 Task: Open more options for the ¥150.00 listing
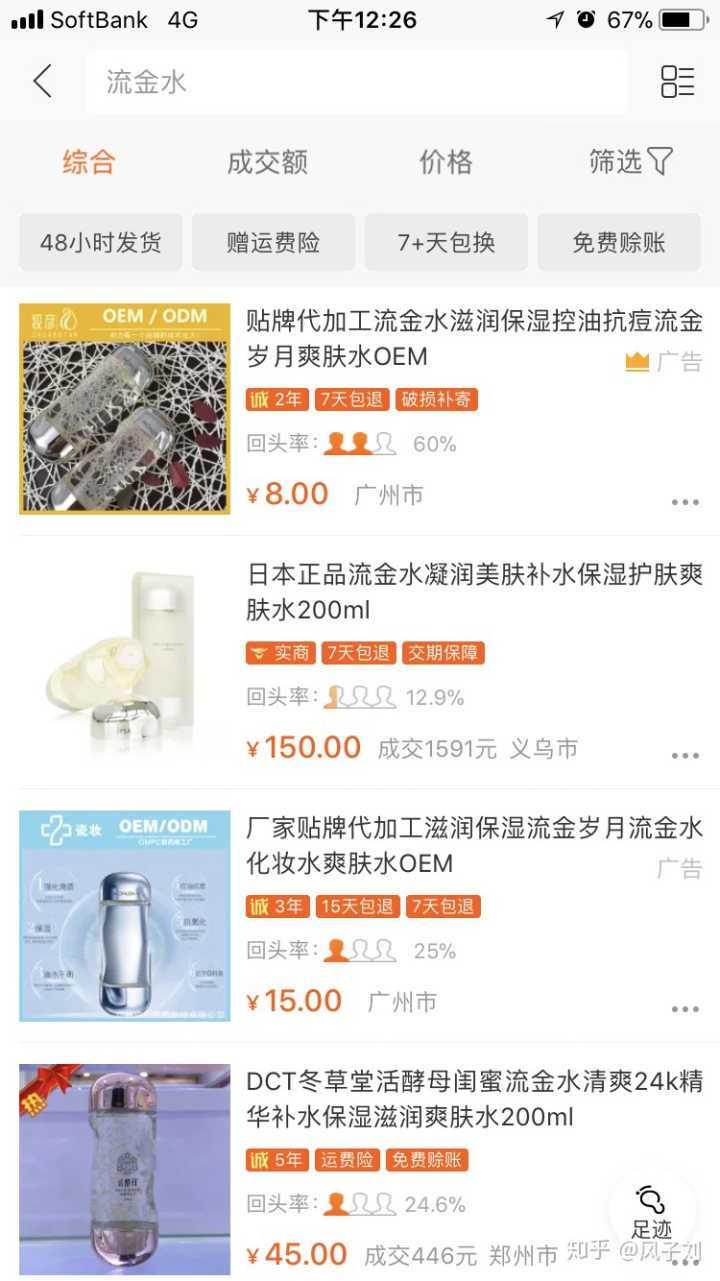tap(685, 756)
